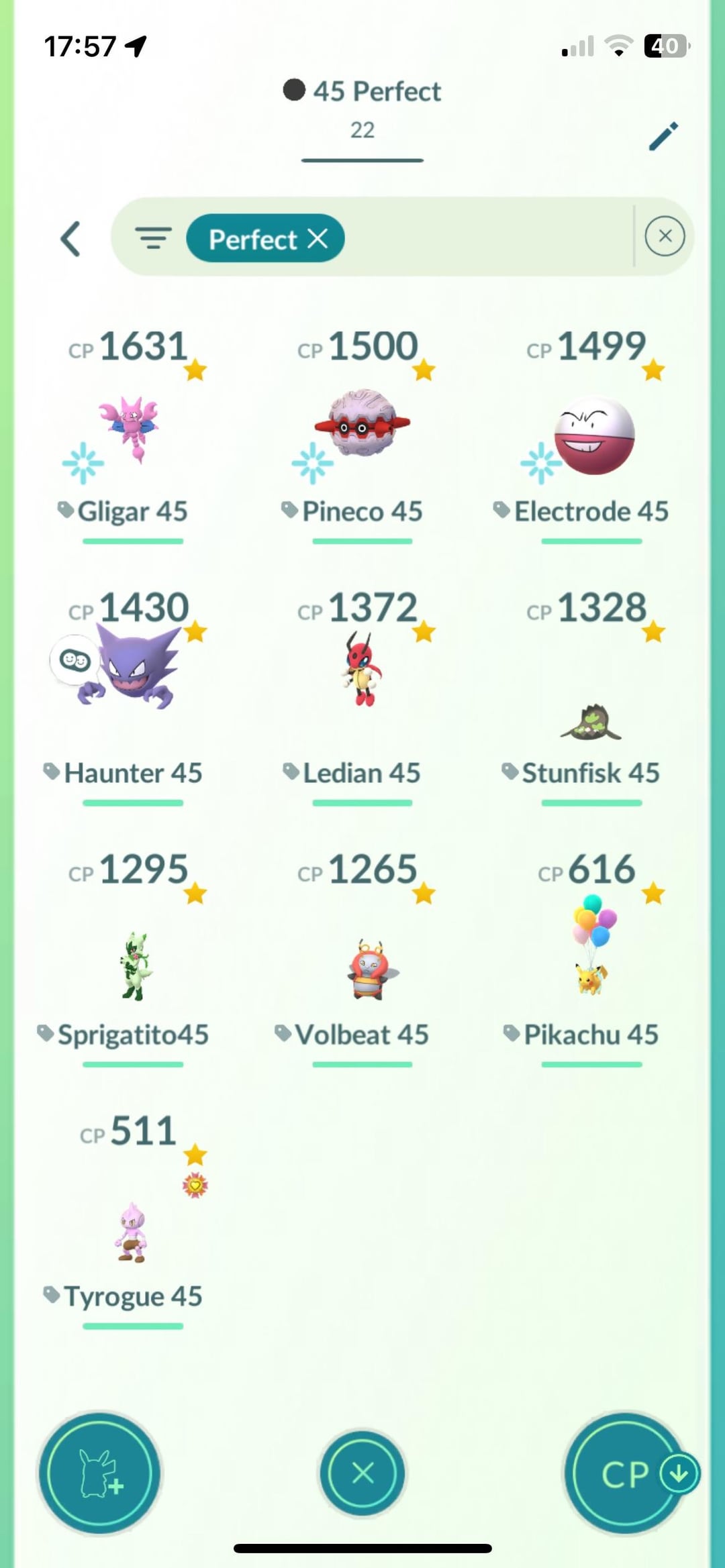Remove the Perfect filter chip

[318, 238]
